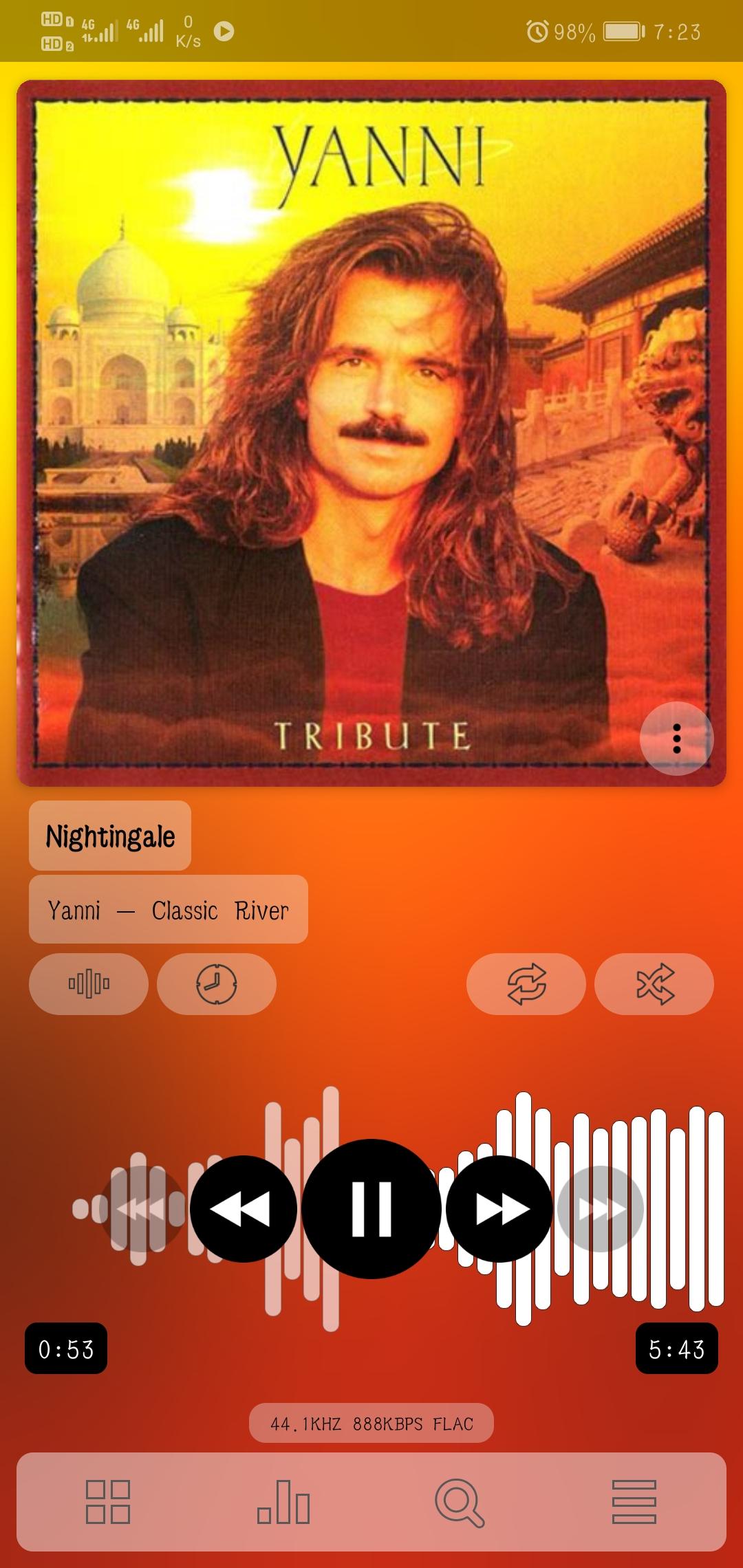743x1568 pixels.
Task: Skip to the next track
Action: pyautogui.click(x=601, y=1208)
